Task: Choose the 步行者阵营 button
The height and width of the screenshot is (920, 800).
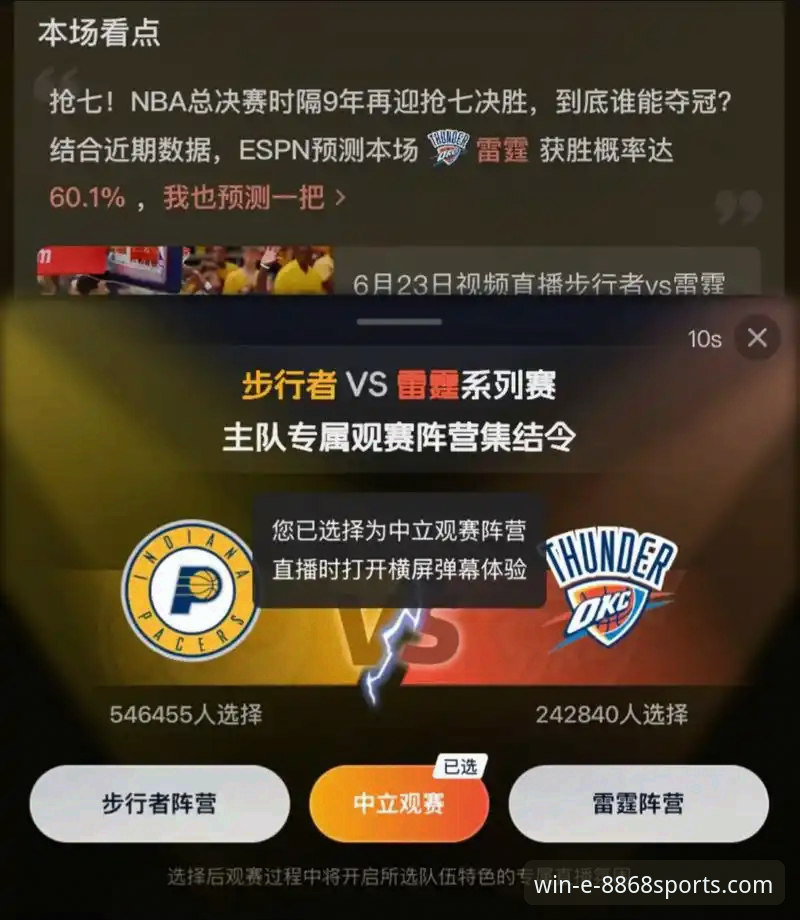Action: tap(159, 803)
